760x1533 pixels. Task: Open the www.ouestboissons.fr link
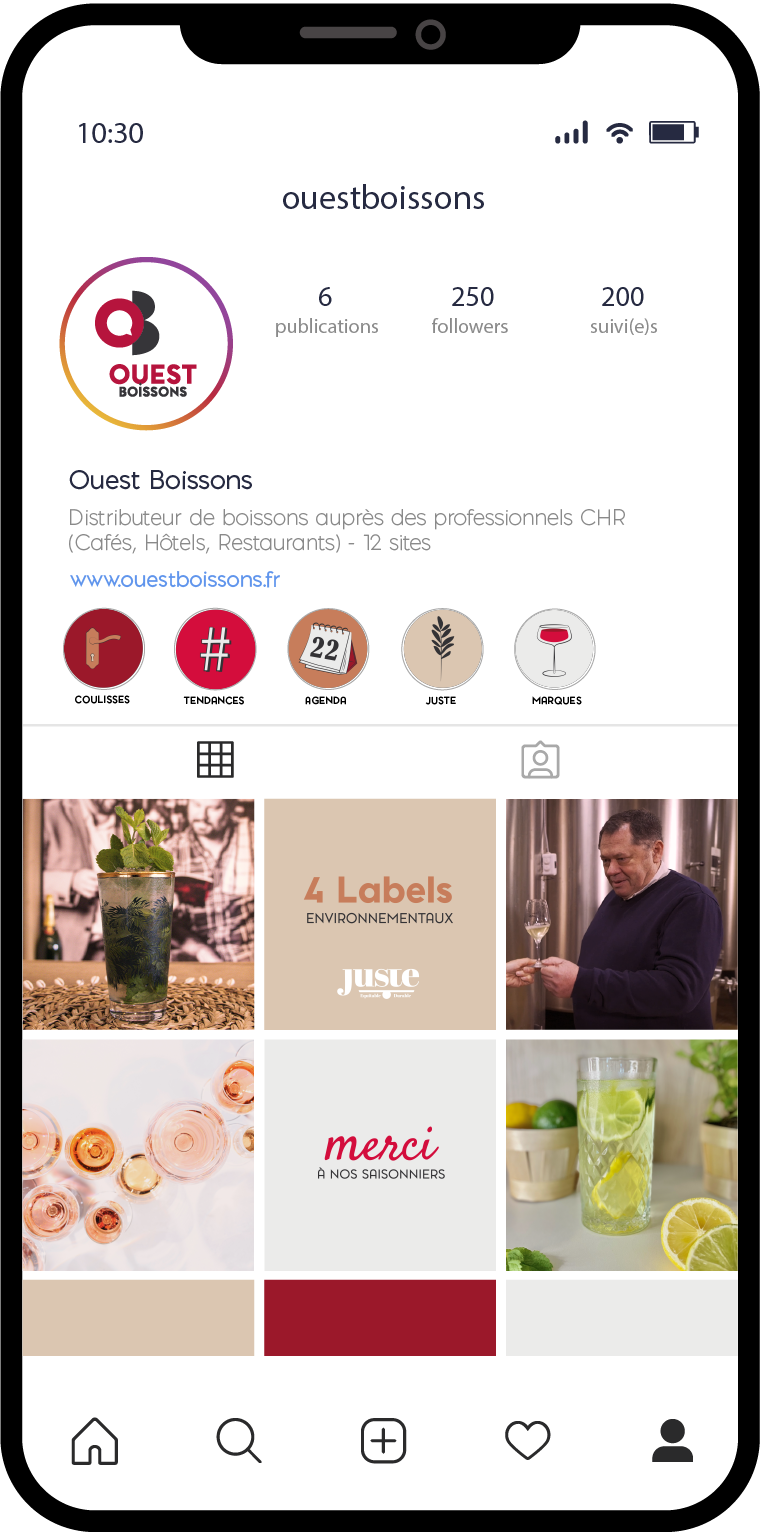coord(175,580)
